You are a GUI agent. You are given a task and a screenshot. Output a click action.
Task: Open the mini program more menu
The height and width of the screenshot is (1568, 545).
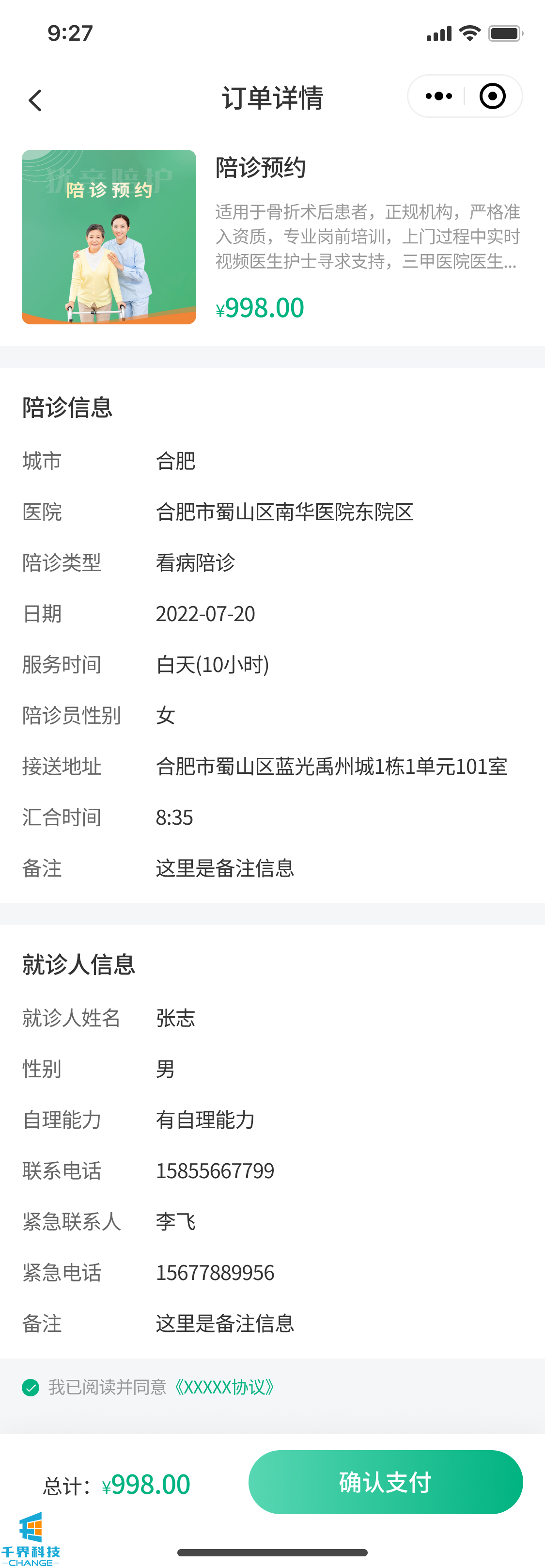point(438,96)
